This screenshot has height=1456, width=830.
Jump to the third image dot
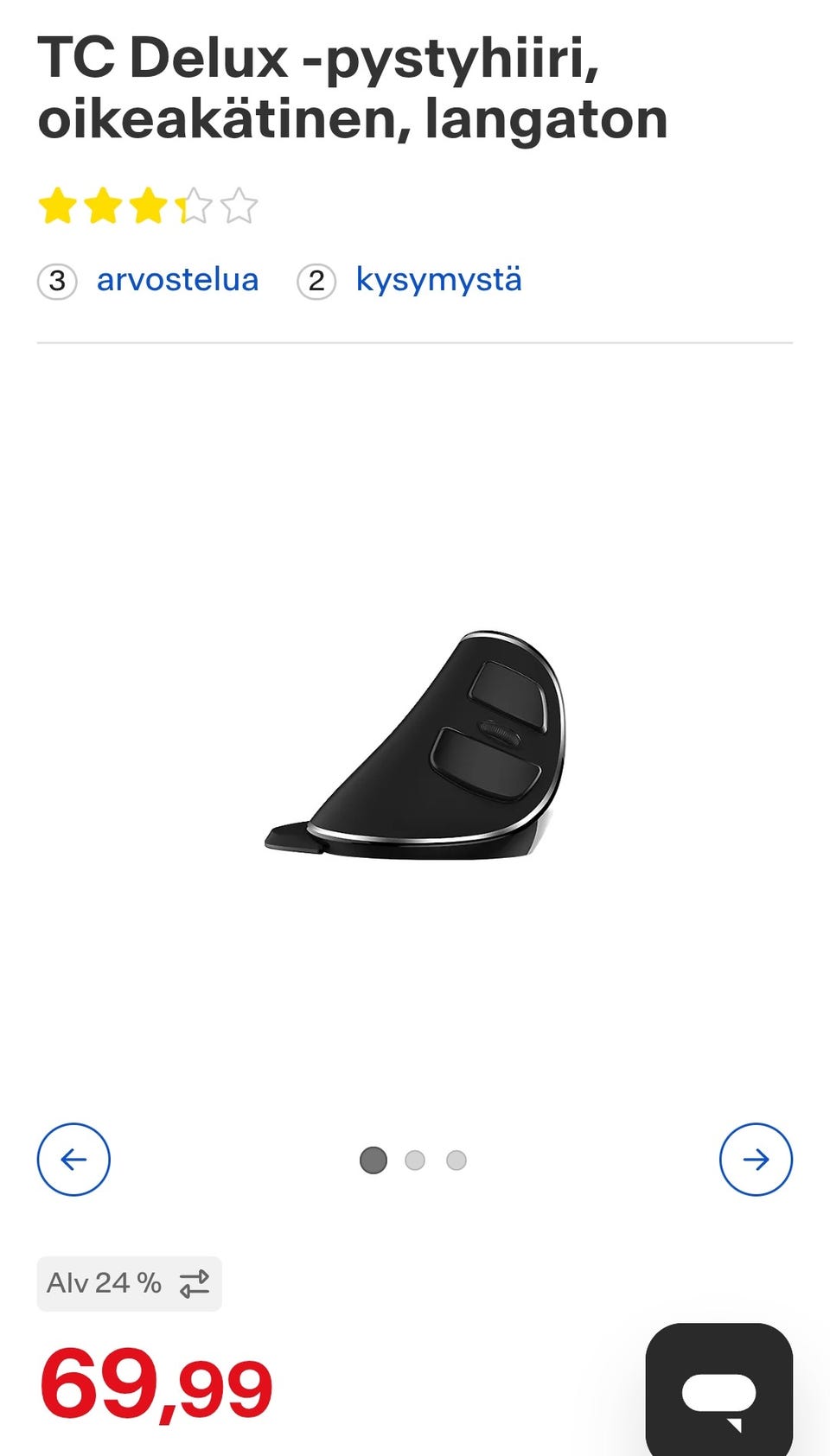pyautogui.click(x=456, y=1160)
